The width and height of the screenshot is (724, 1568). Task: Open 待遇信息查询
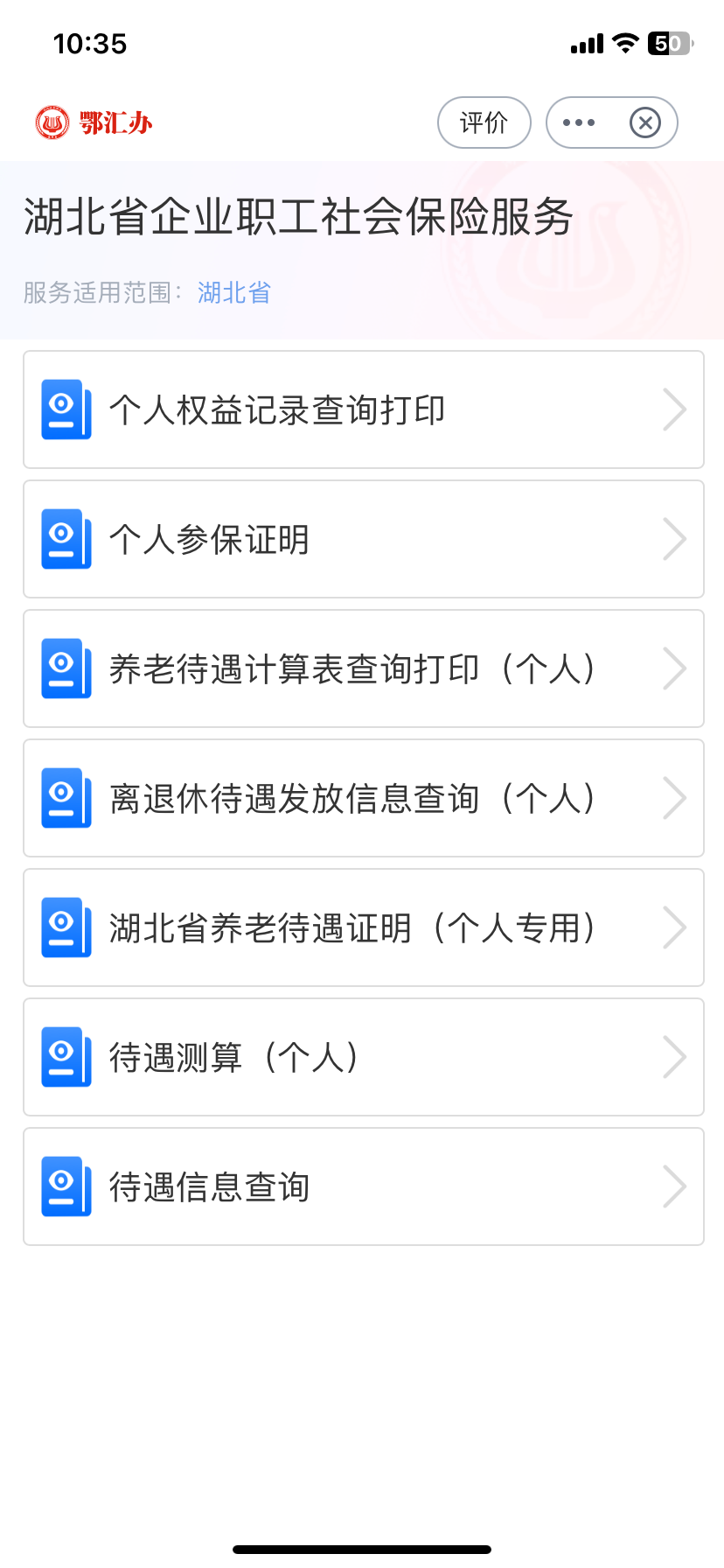364,1186
